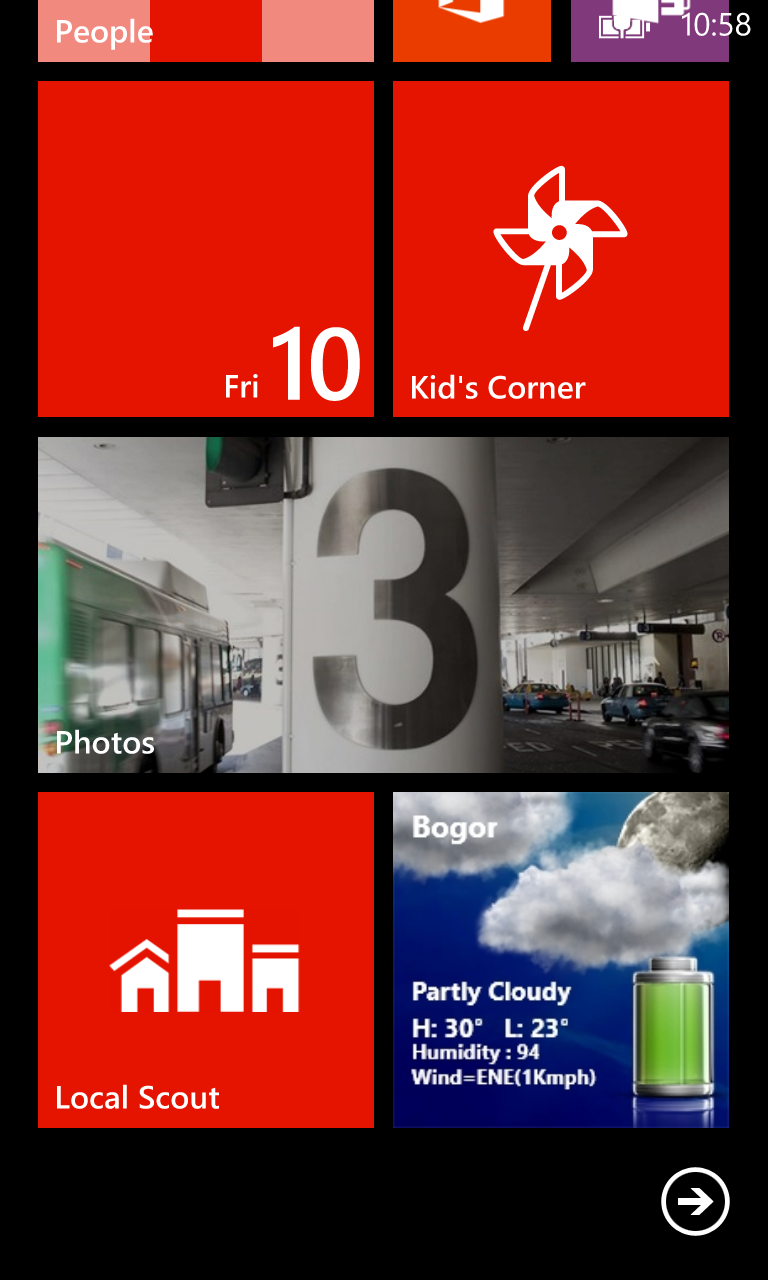
Task: Open the calendar tile showing Fri 10
Action: (206, 249)
